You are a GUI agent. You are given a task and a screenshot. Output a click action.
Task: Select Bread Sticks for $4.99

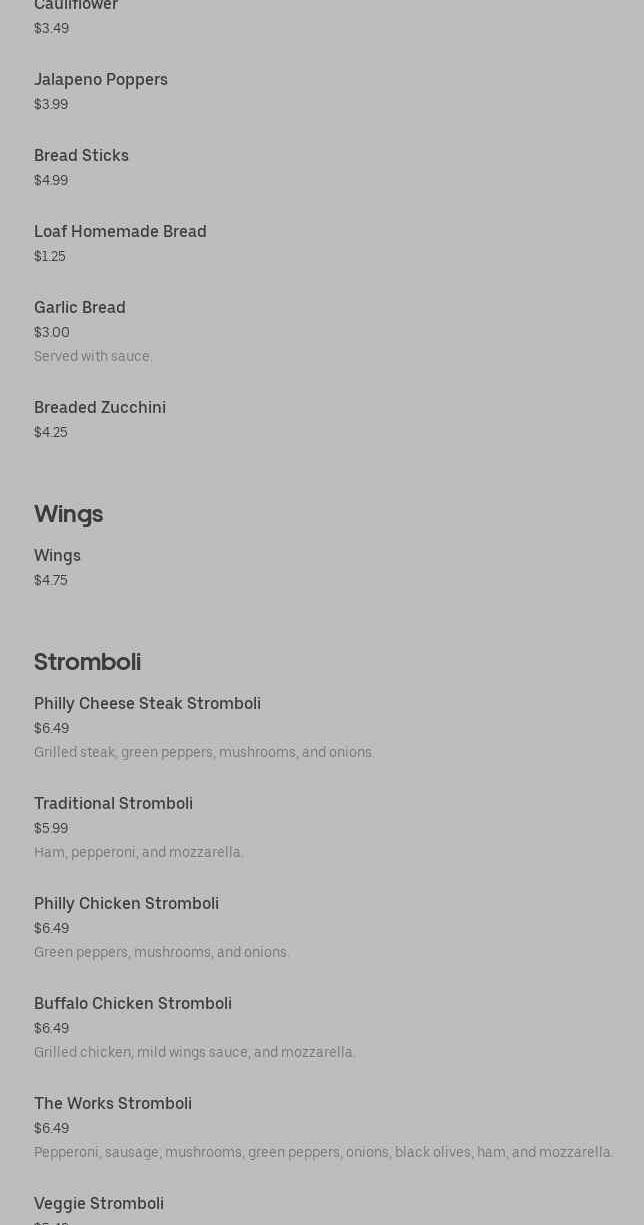coord(82,156)
